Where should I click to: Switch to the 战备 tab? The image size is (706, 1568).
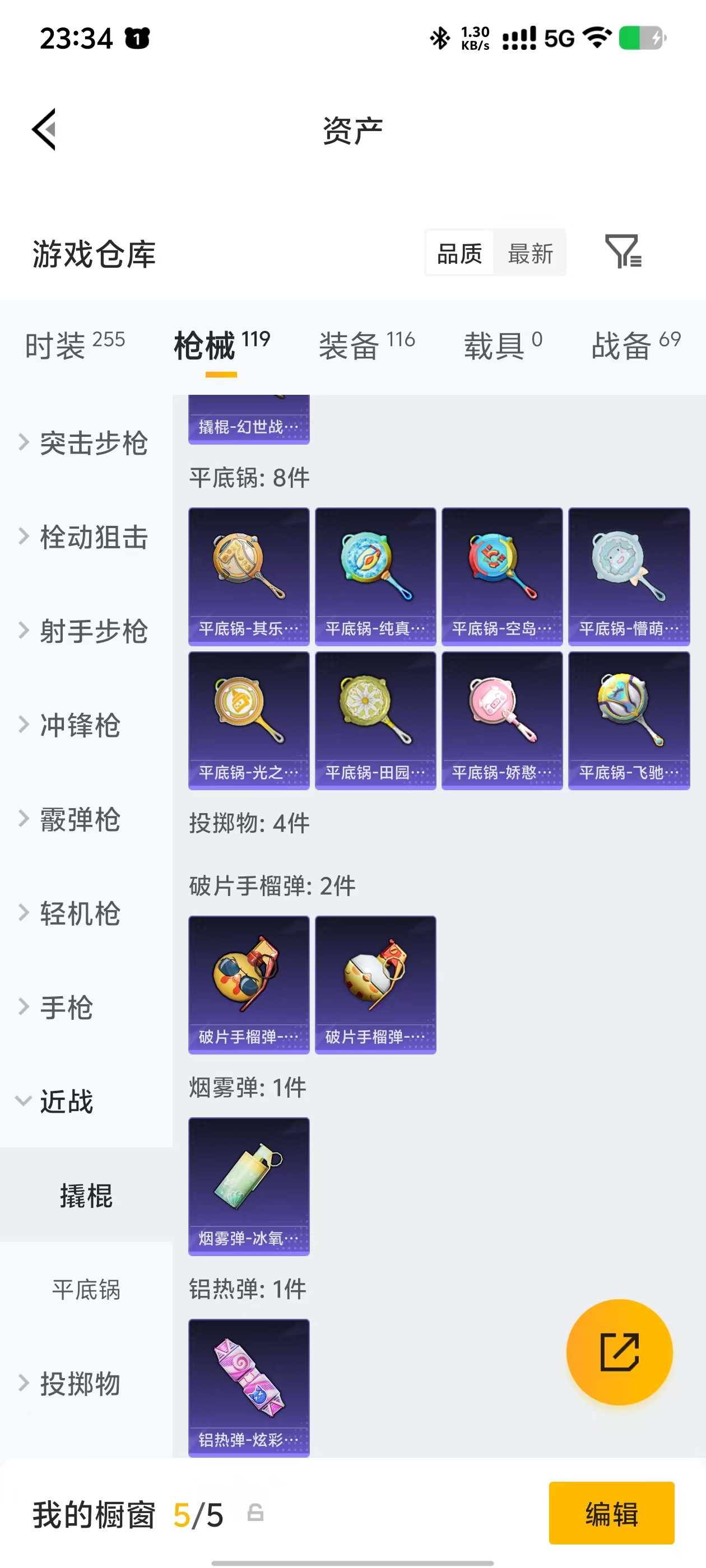(x=636, y=345)
